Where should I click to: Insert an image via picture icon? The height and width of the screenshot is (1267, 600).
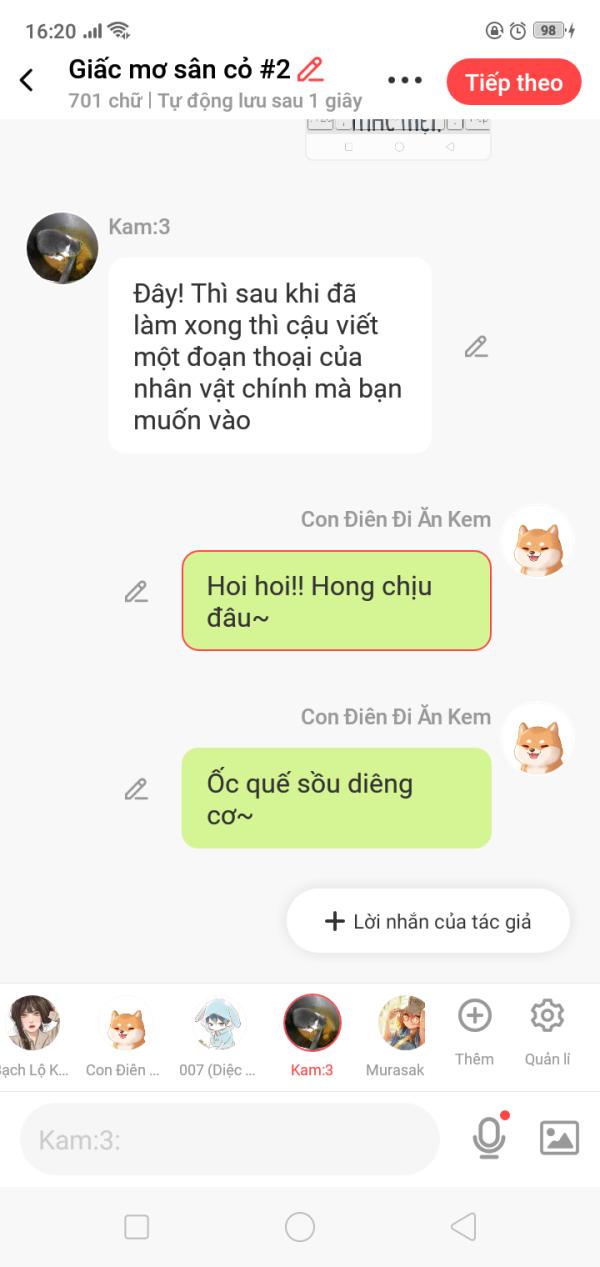560,1138
